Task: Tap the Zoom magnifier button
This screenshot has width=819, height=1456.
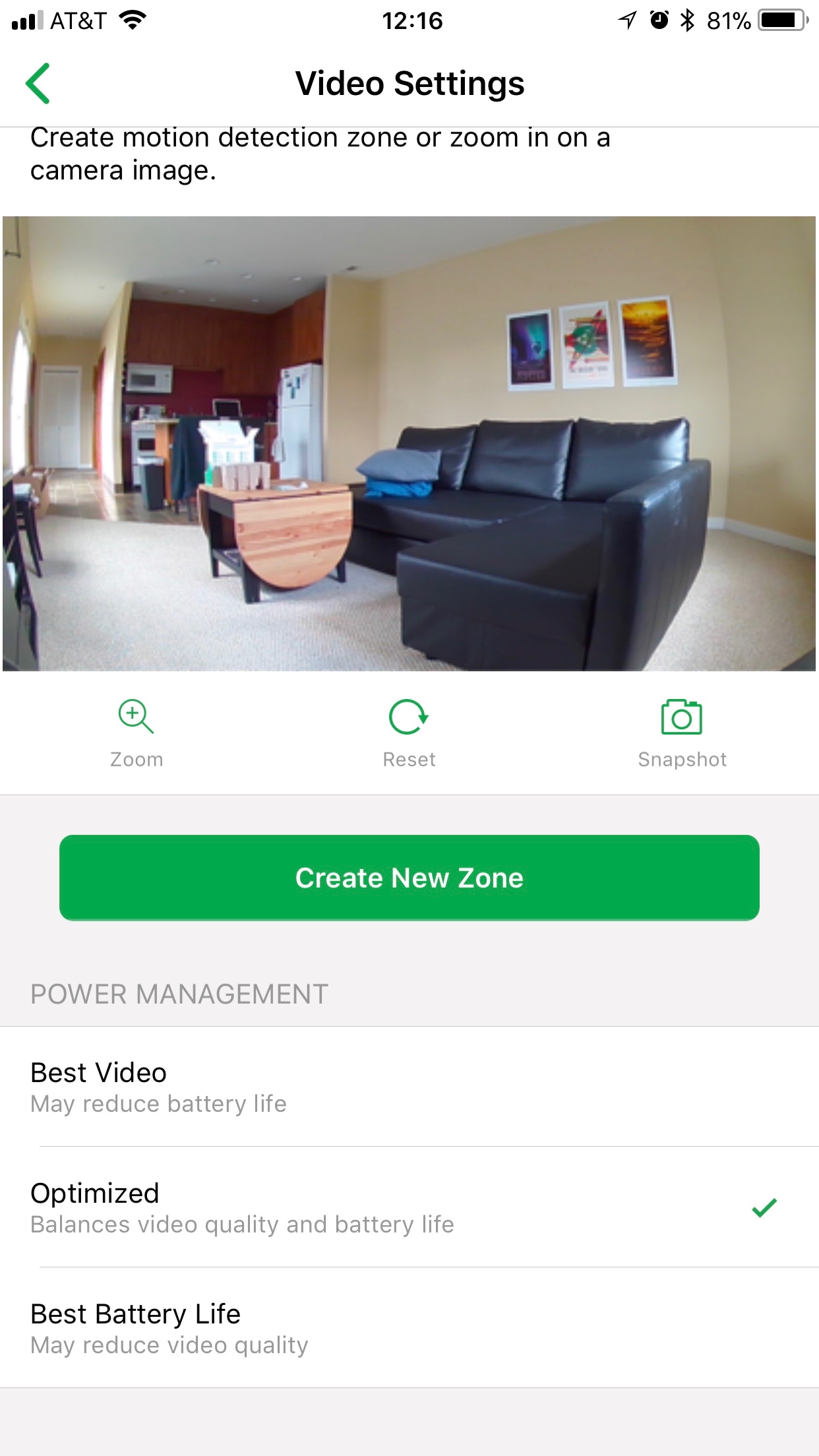Action: point(136,733)
